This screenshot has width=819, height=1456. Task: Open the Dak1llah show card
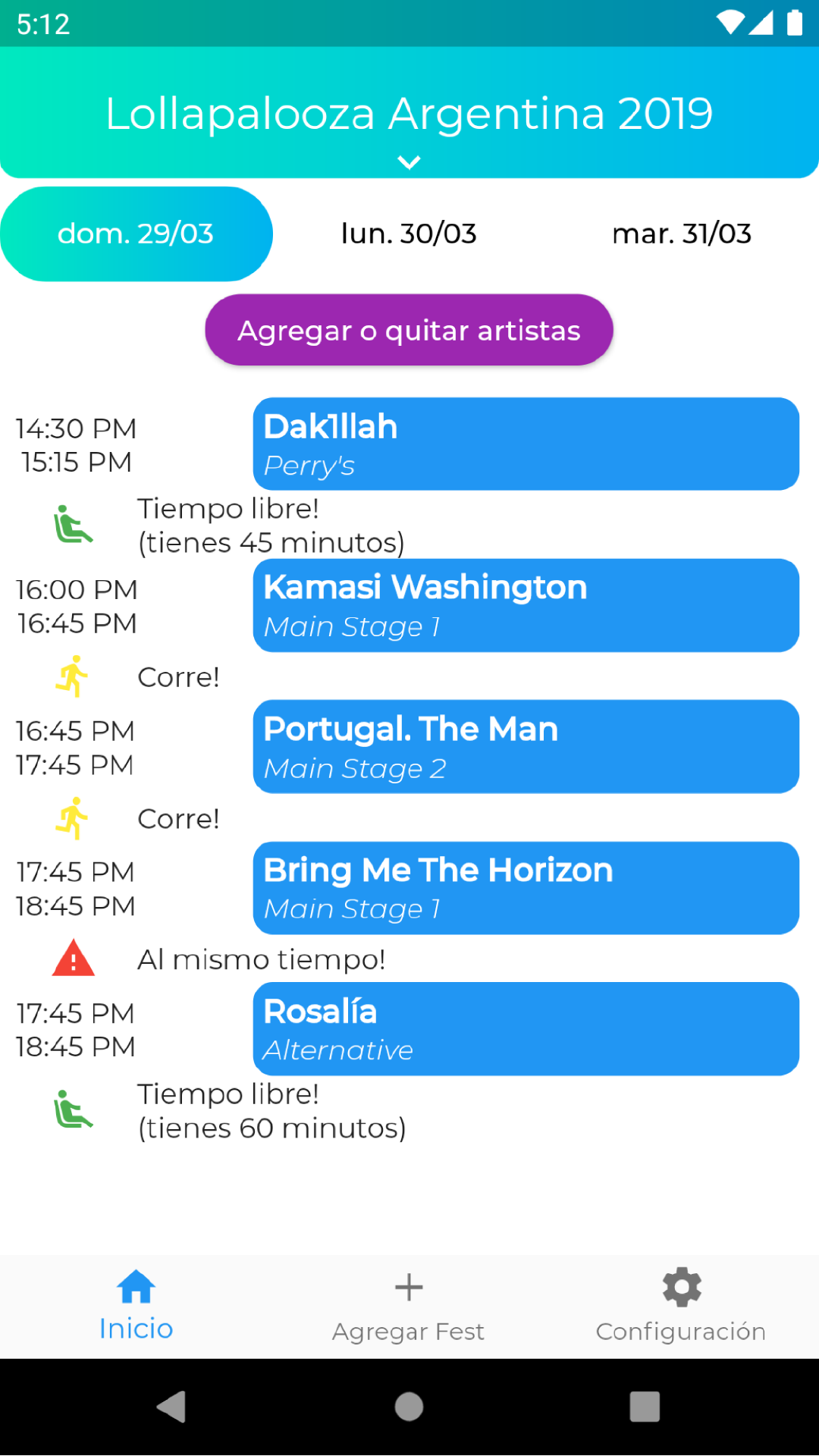click(526, 444)
